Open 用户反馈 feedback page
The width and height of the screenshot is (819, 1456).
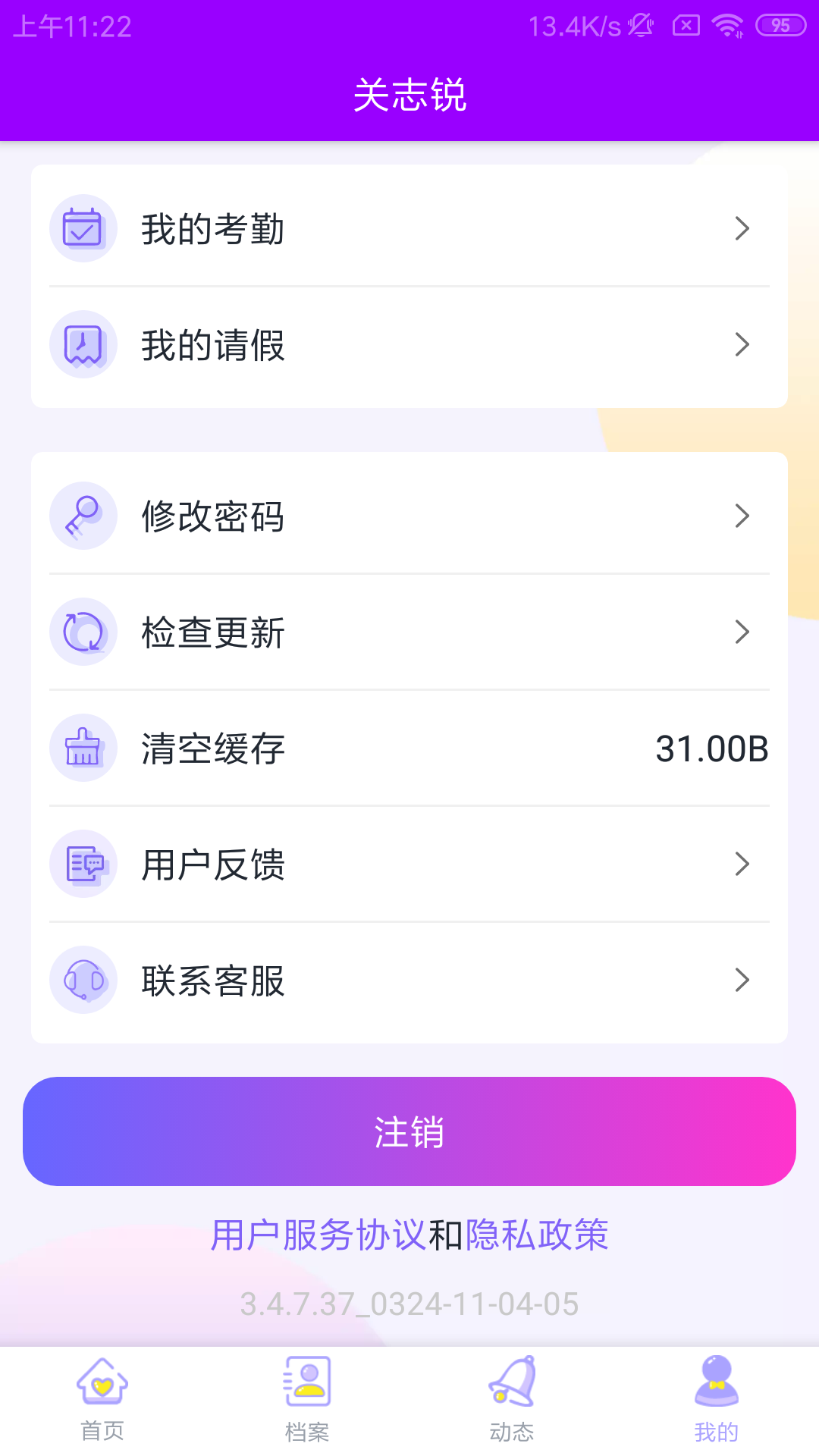click(409, 864)
